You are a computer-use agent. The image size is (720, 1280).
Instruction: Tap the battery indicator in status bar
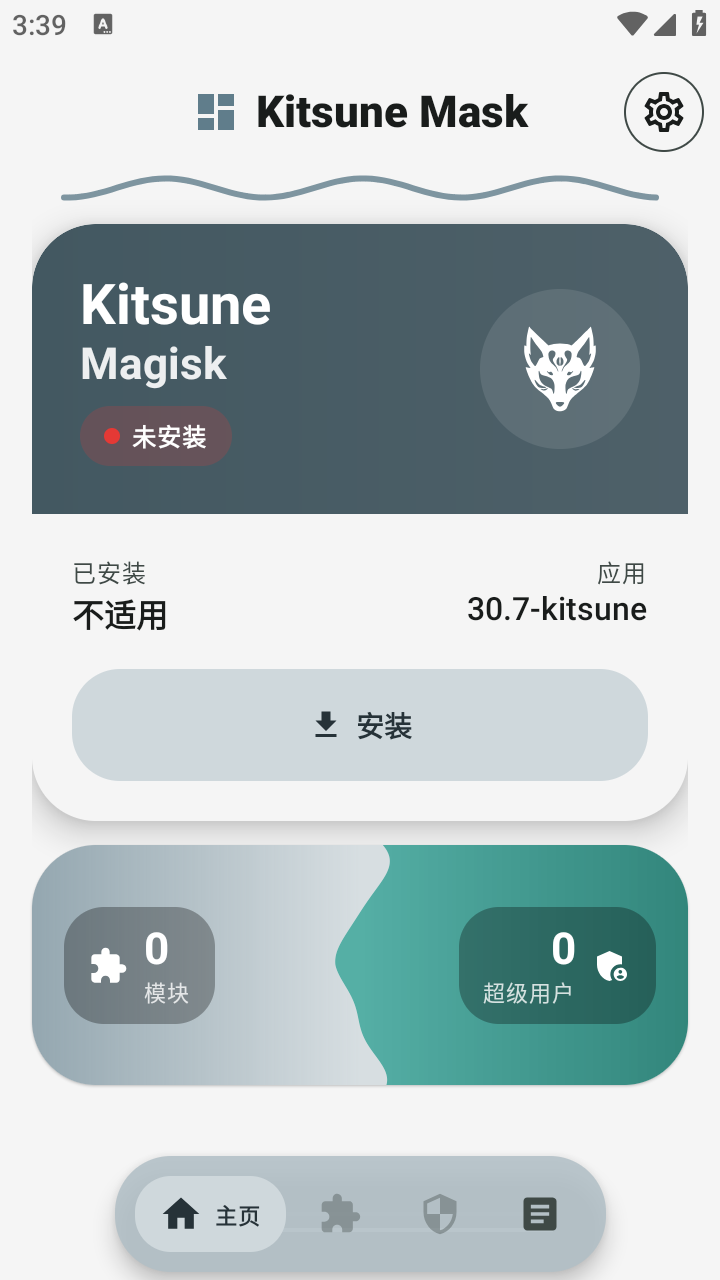pyautogui.click(x=698, y=22)
